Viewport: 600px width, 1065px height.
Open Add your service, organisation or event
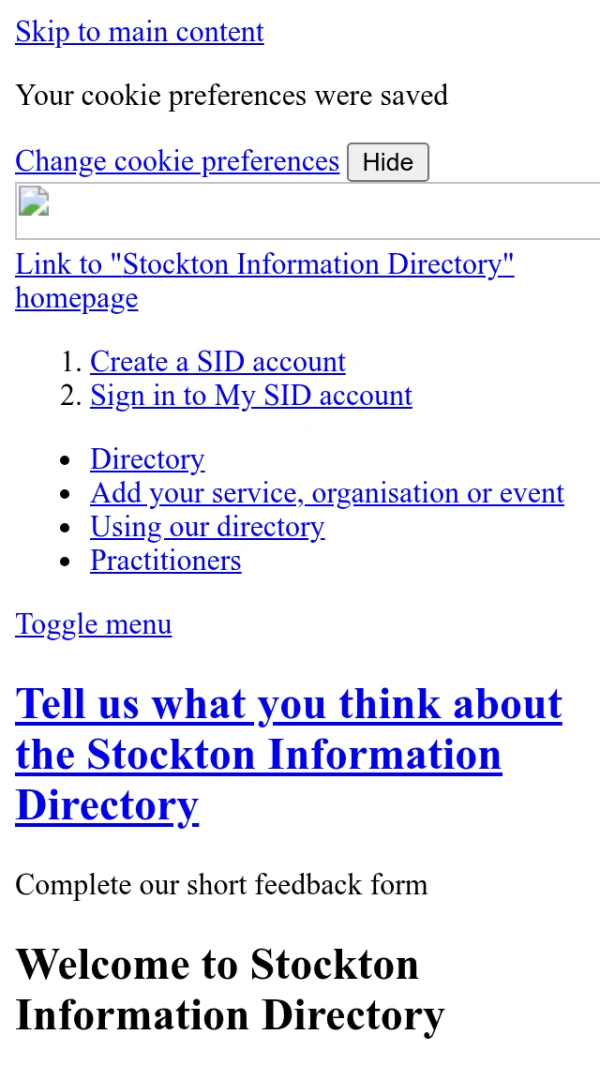326,493
